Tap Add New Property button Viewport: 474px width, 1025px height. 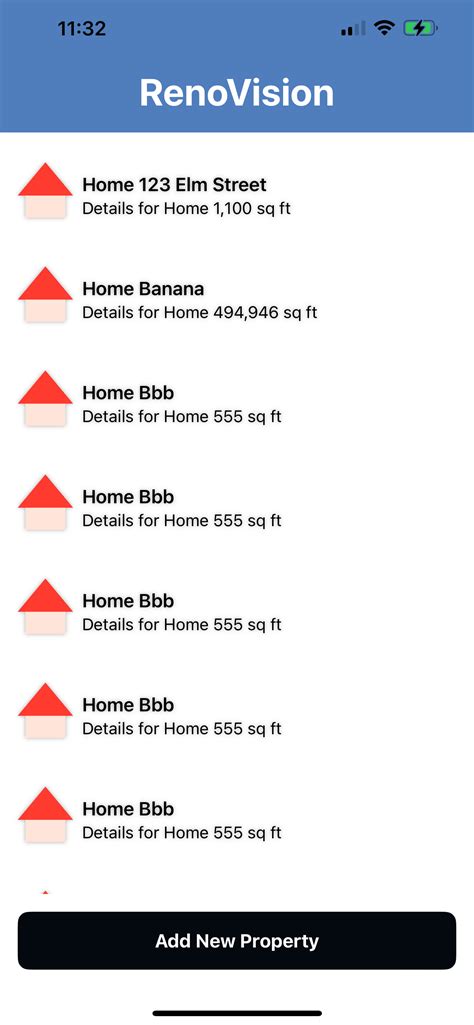[x=237, y=941]
